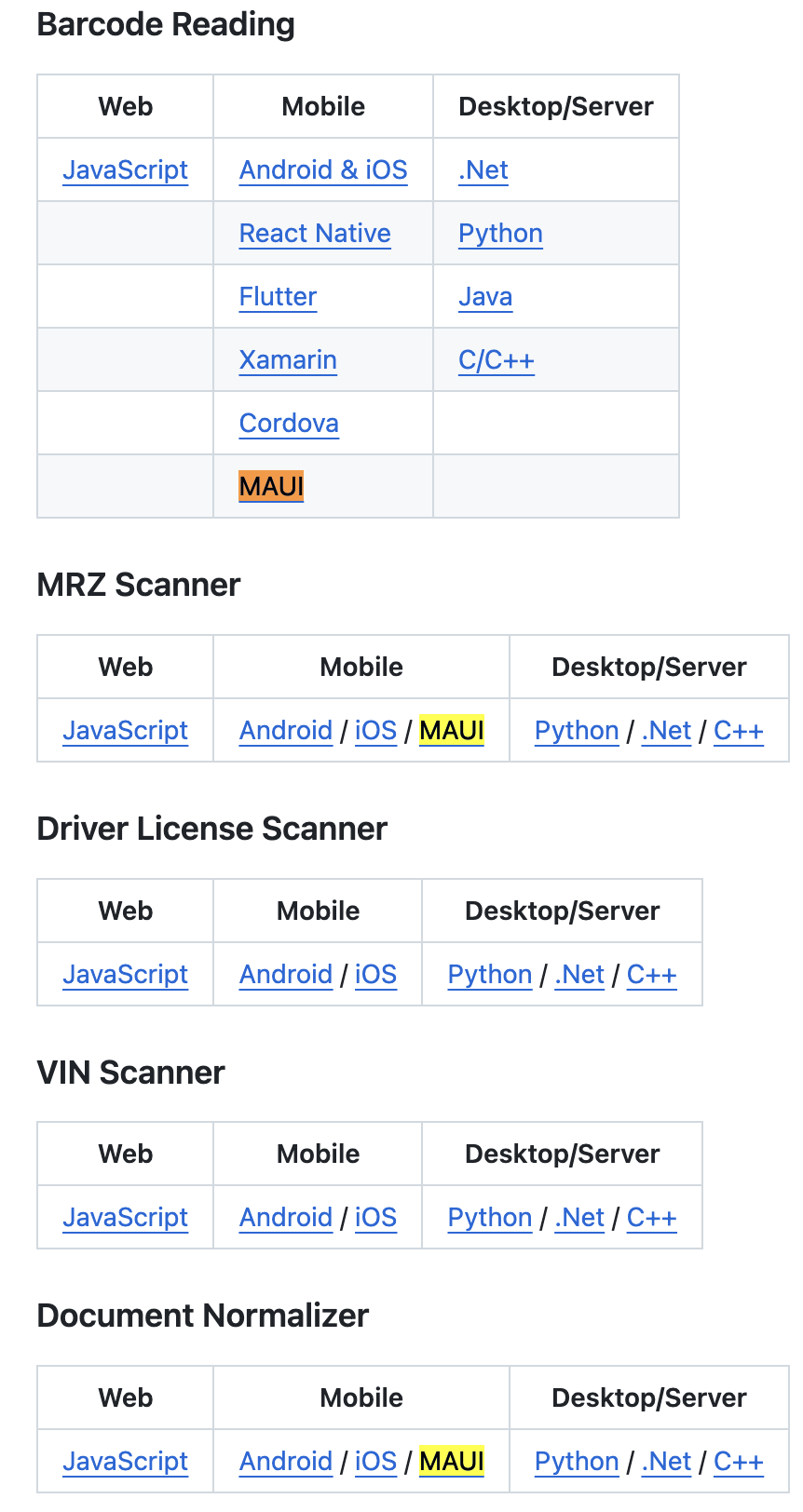Open Python link under Document Normalizer
The width and height of the screenshot is (803, 1512).
577,1462
